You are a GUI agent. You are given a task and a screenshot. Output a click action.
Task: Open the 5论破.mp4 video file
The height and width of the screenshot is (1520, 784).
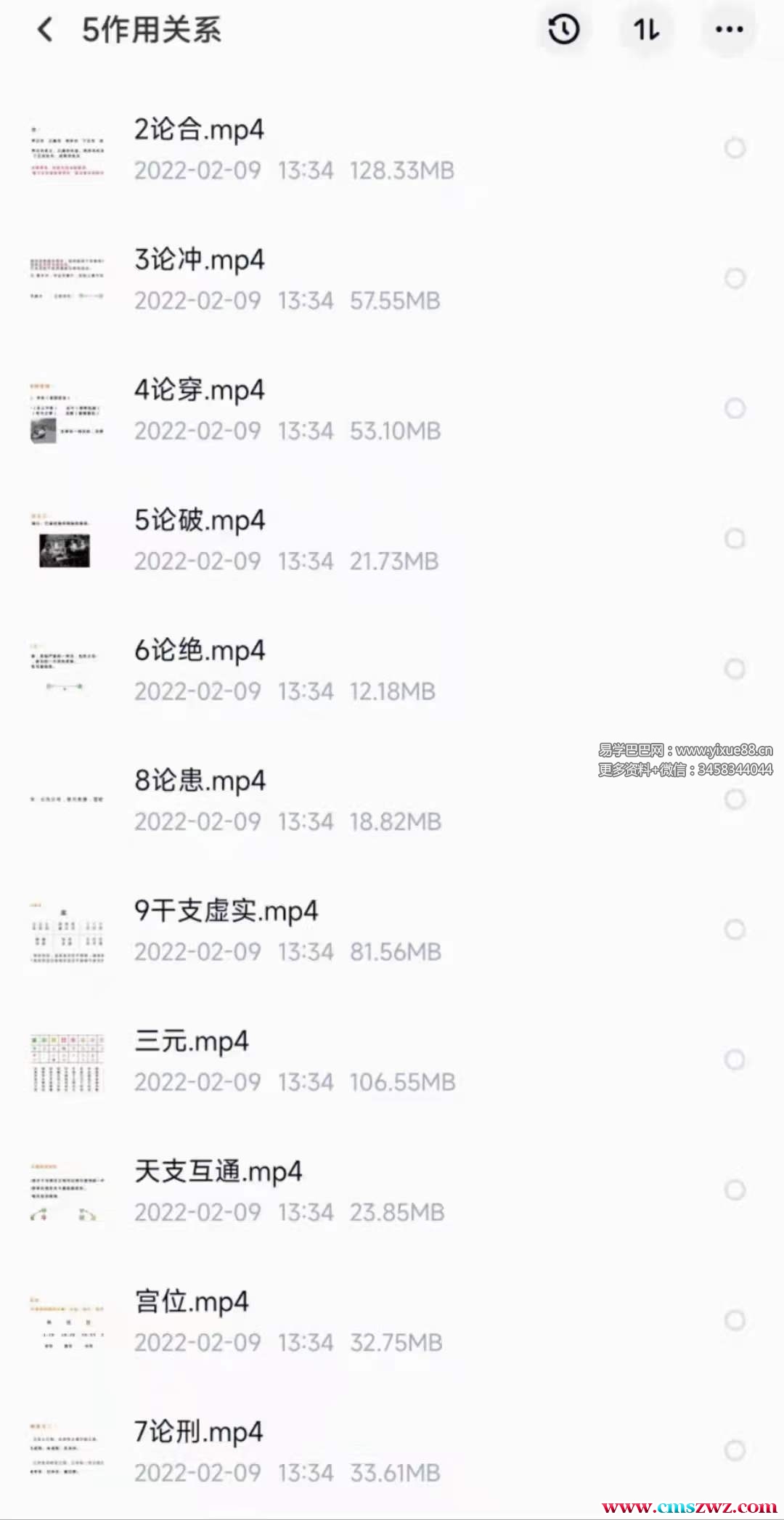199,520
